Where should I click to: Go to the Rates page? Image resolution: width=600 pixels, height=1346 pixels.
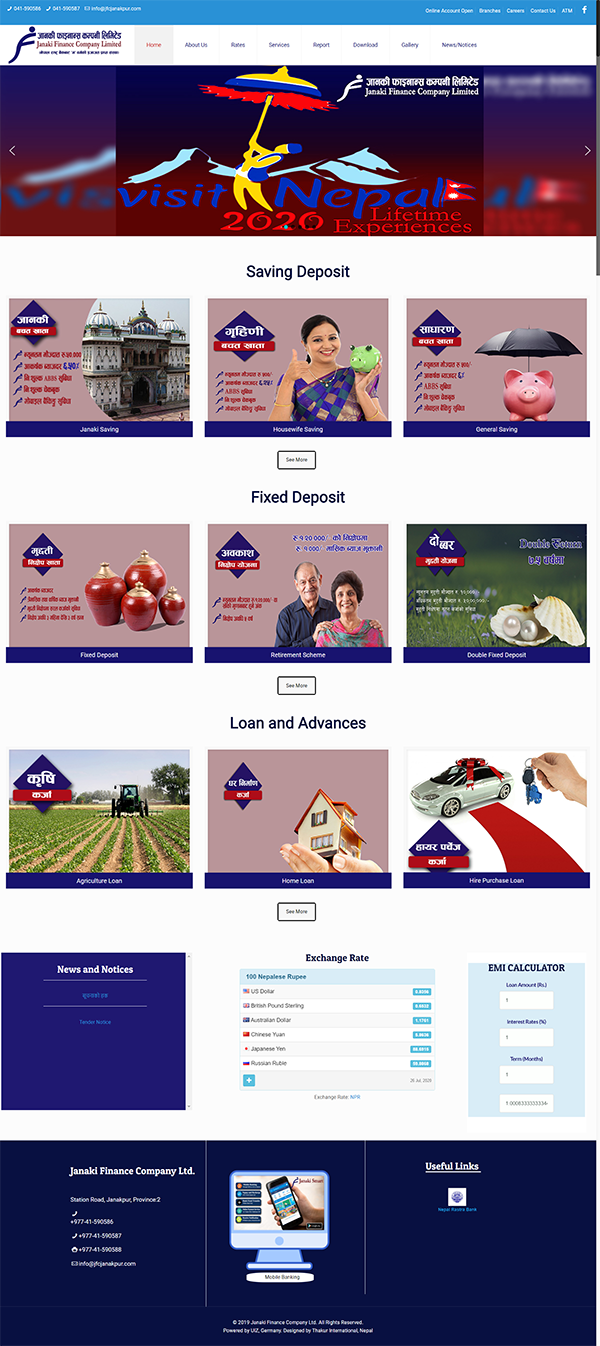click(238, 45)
